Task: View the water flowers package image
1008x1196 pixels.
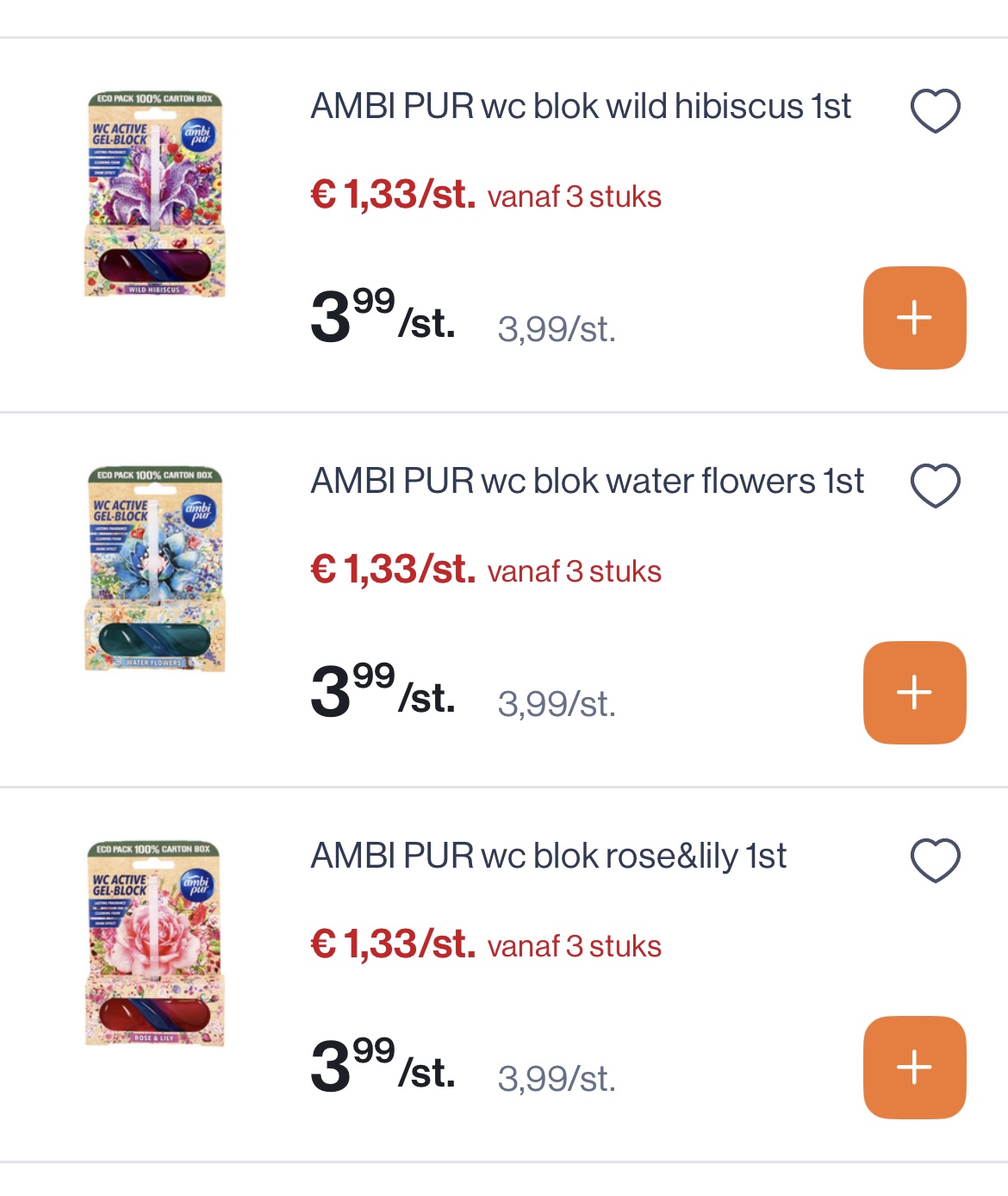Action: click(156, 569)
